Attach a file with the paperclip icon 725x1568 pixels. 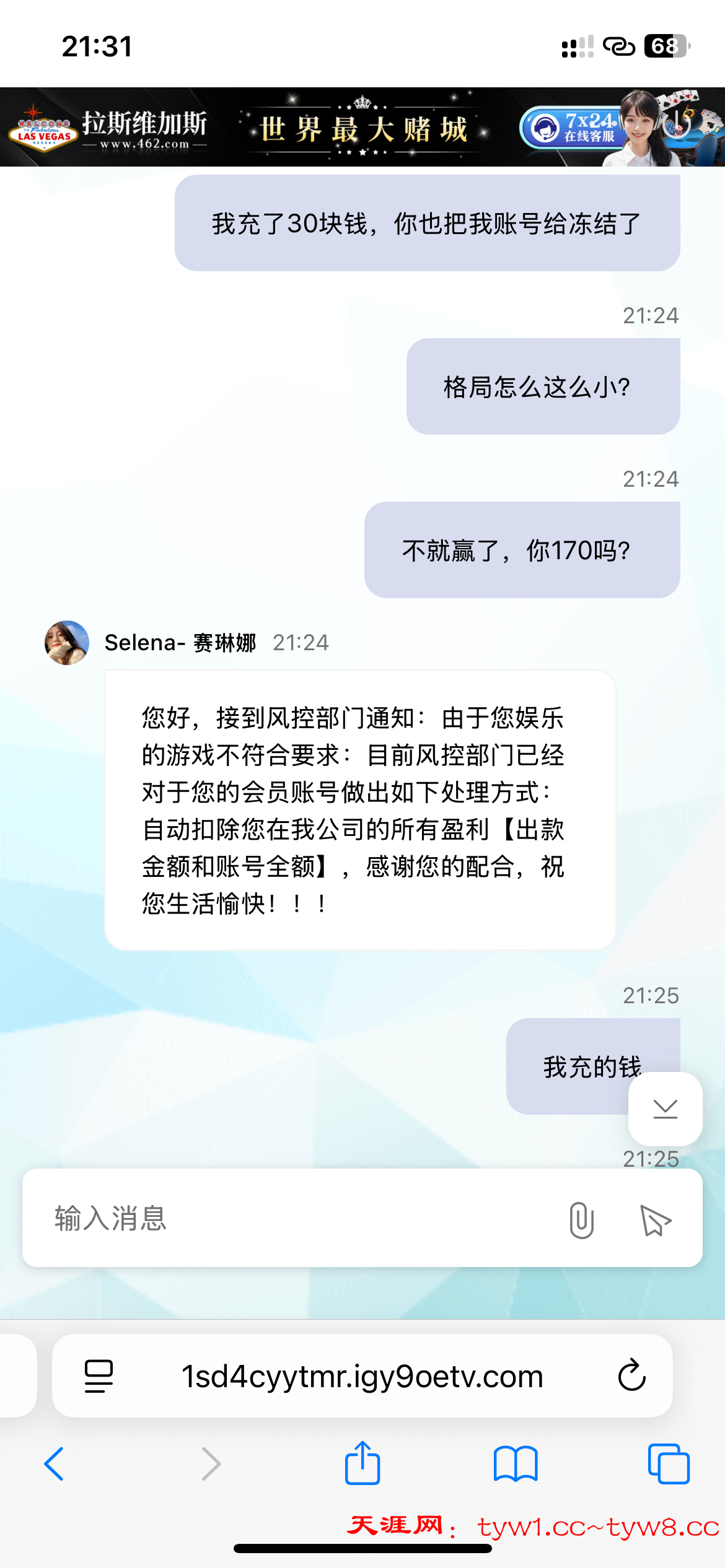581,1219
